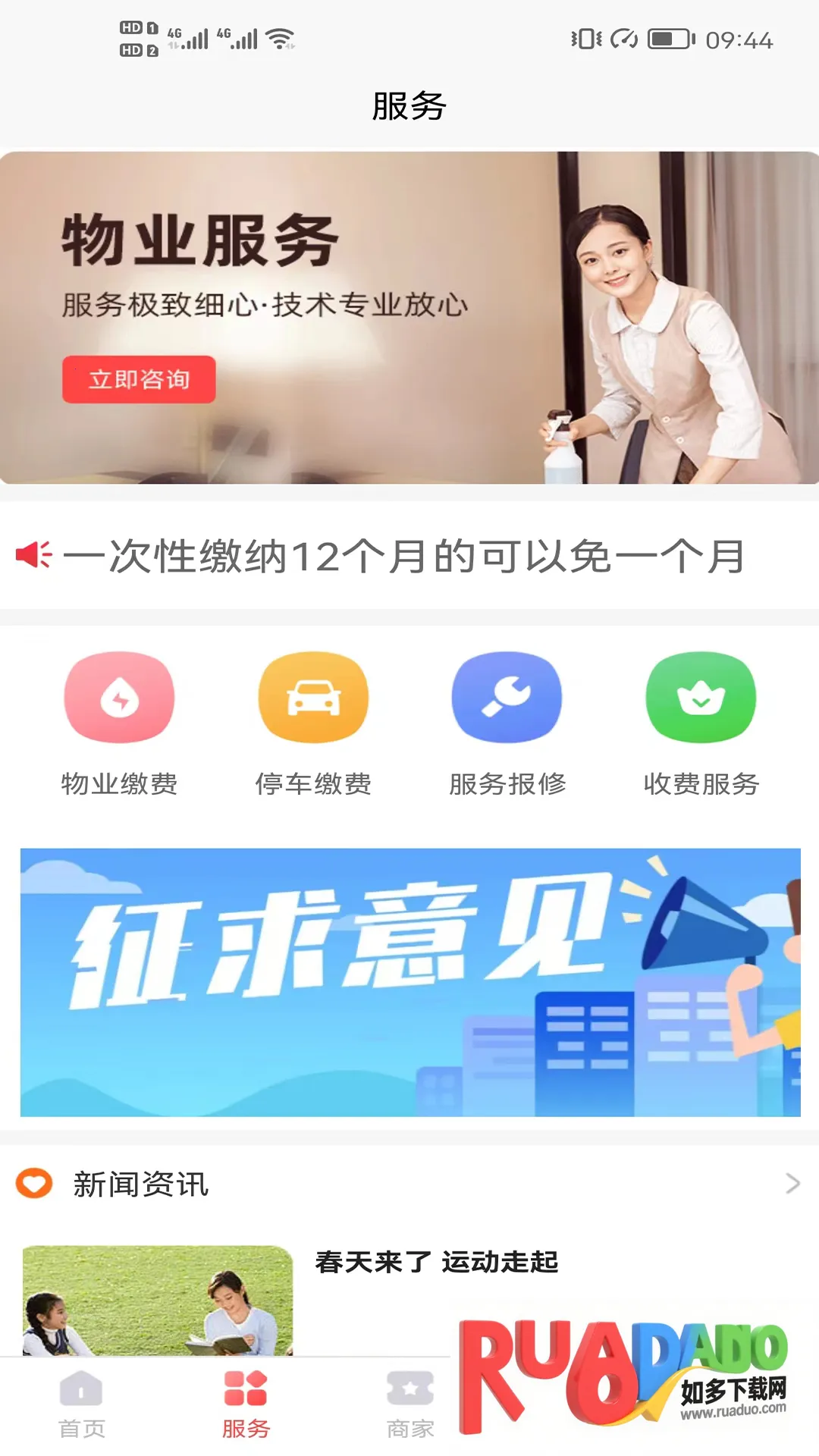819x1456 pixels.
Task: Switch to the 首页 home tab
Action: [82, 1404]
